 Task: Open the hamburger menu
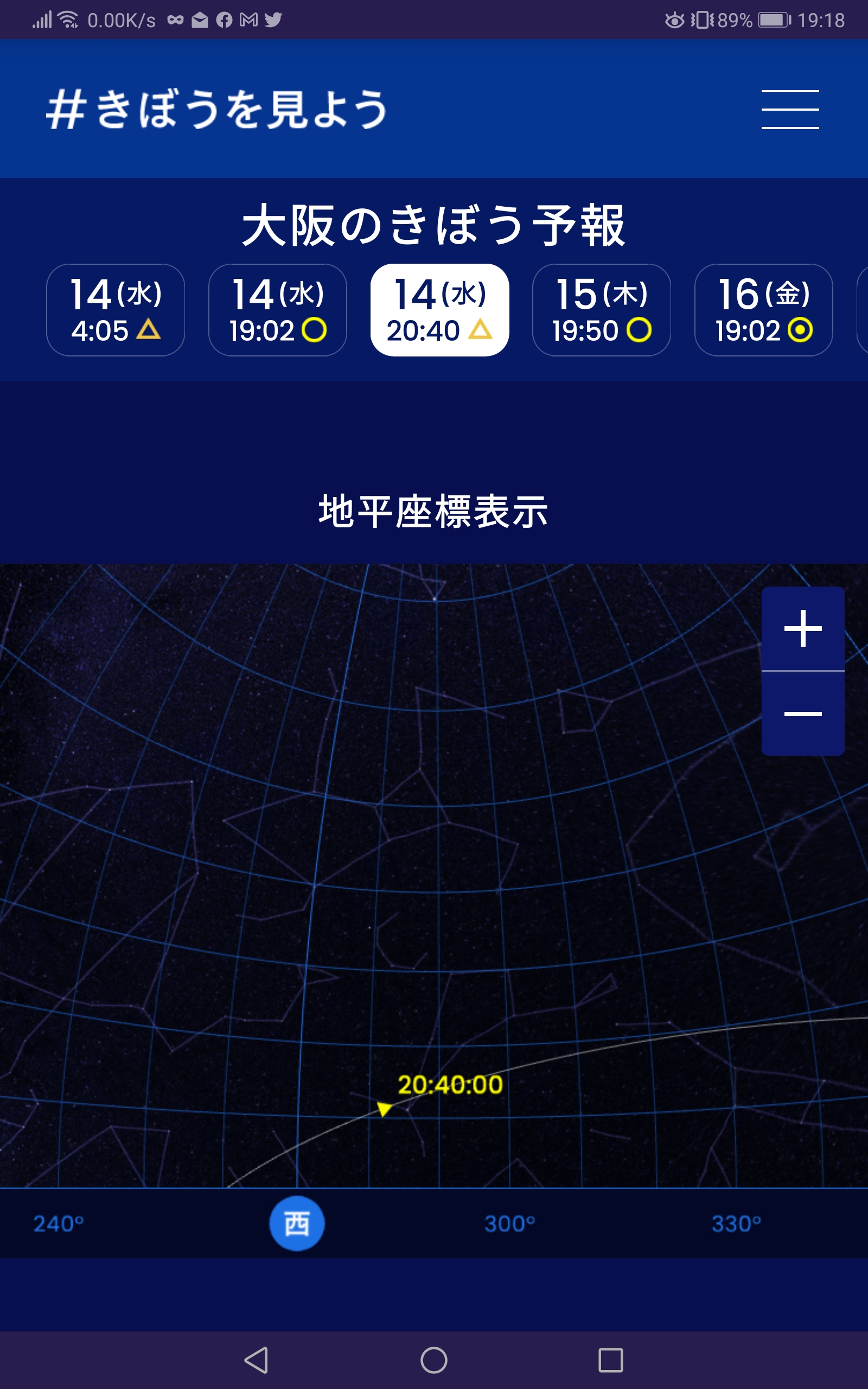tap(790, 109)
